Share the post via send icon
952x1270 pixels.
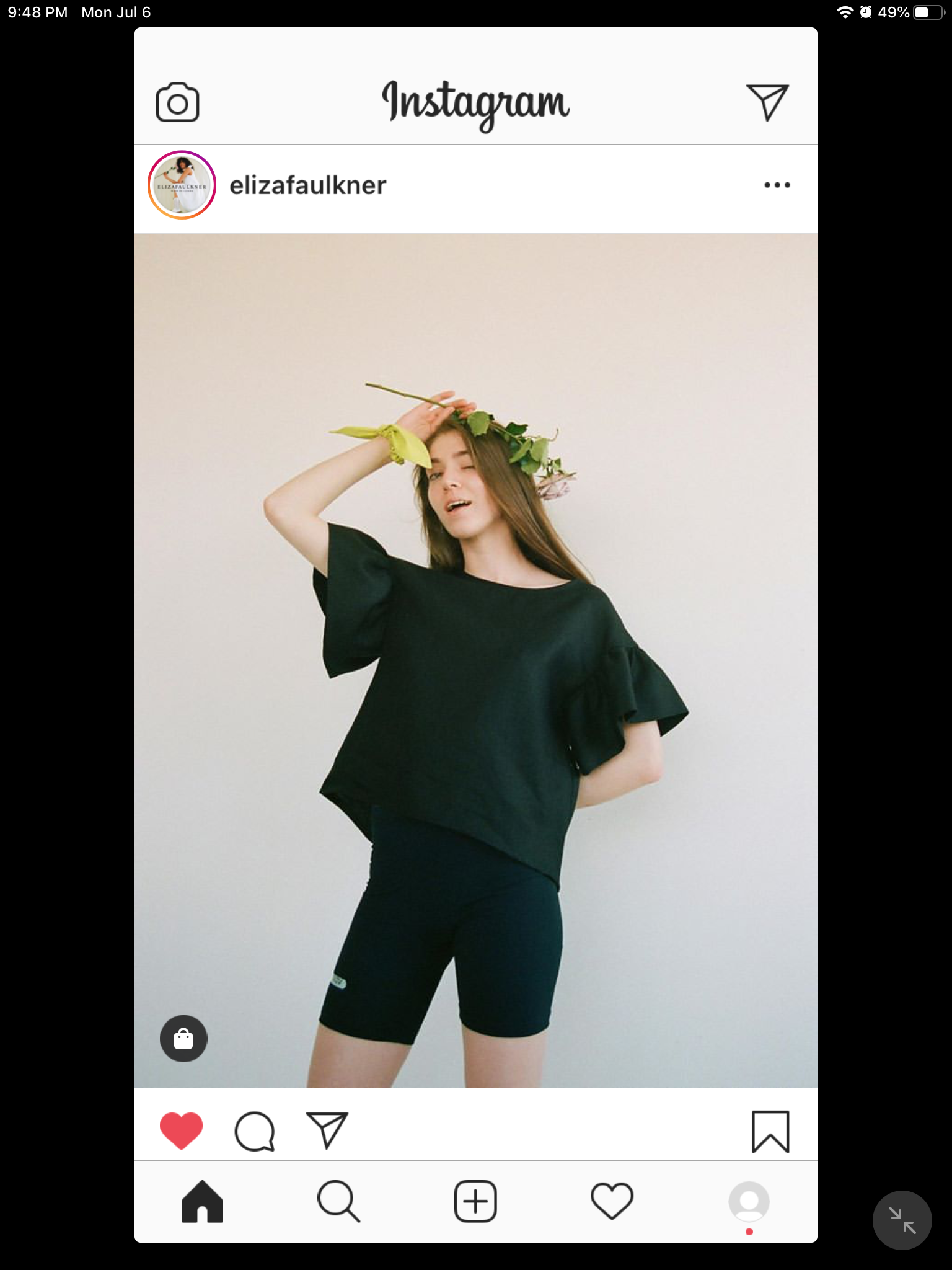(327, 1130)
